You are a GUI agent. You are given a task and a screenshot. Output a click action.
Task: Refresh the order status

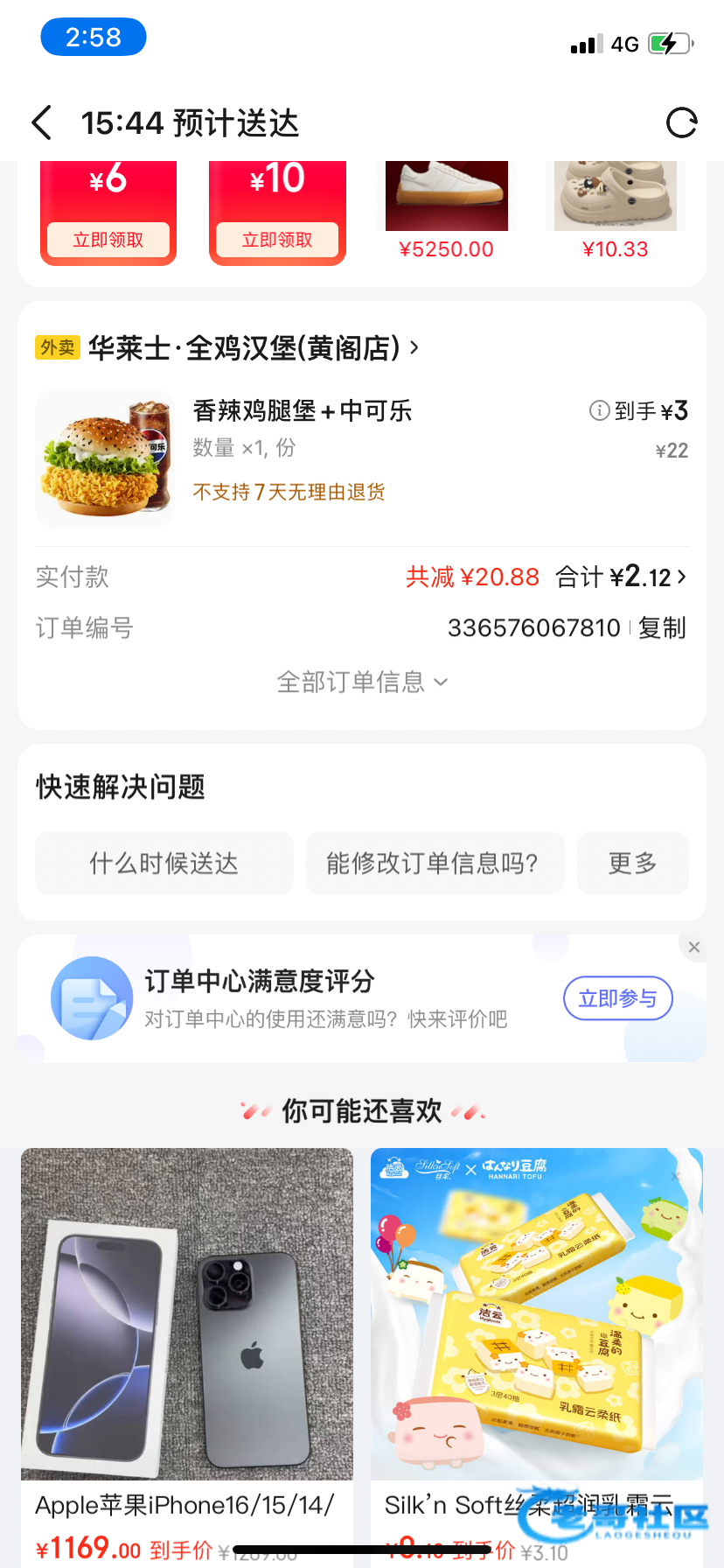(x=681, y=122)
